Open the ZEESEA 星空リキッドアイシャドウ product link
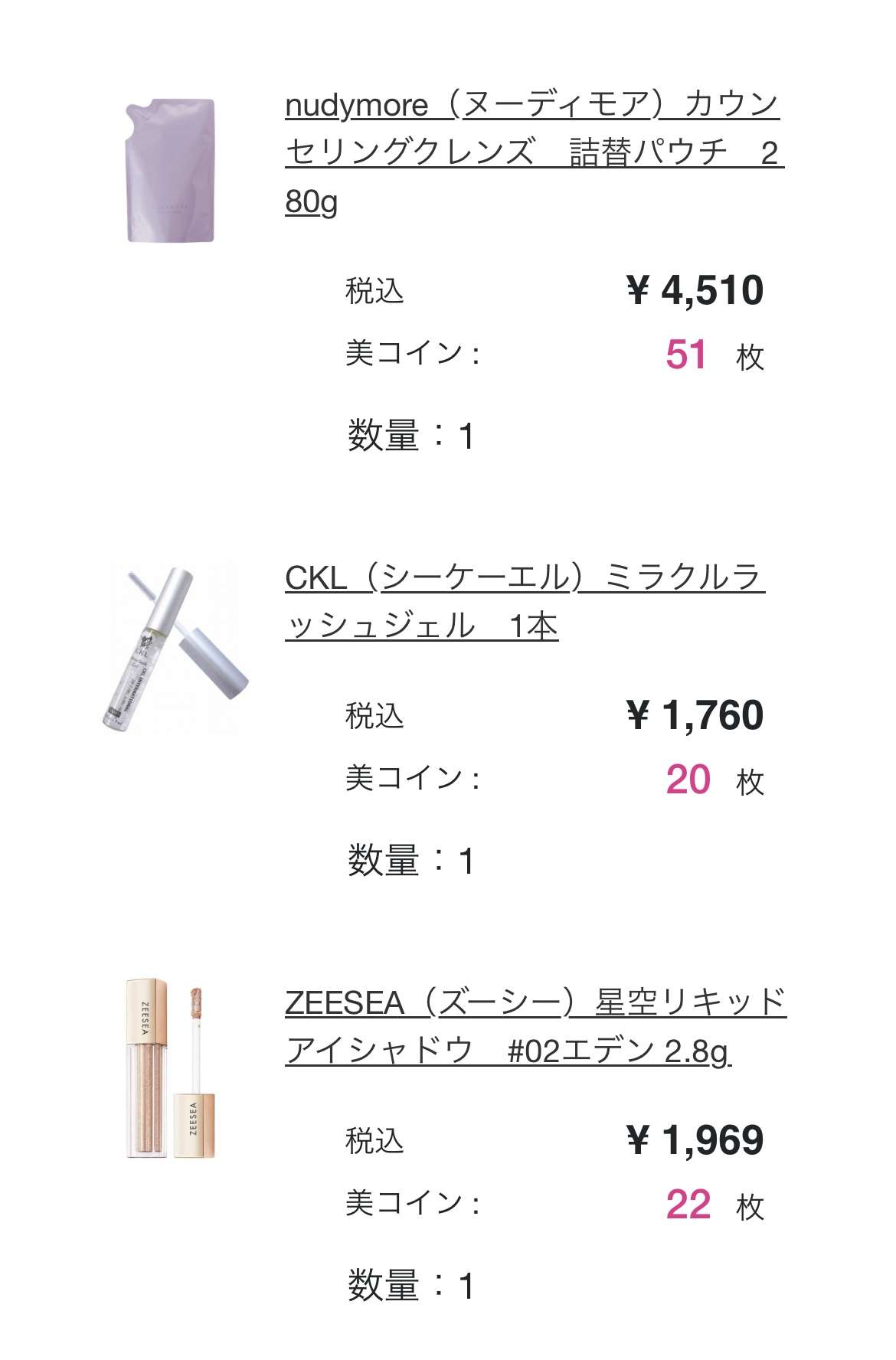Image resolution: width=896 pixels, height=1360 pixels. coord(535,1026)
